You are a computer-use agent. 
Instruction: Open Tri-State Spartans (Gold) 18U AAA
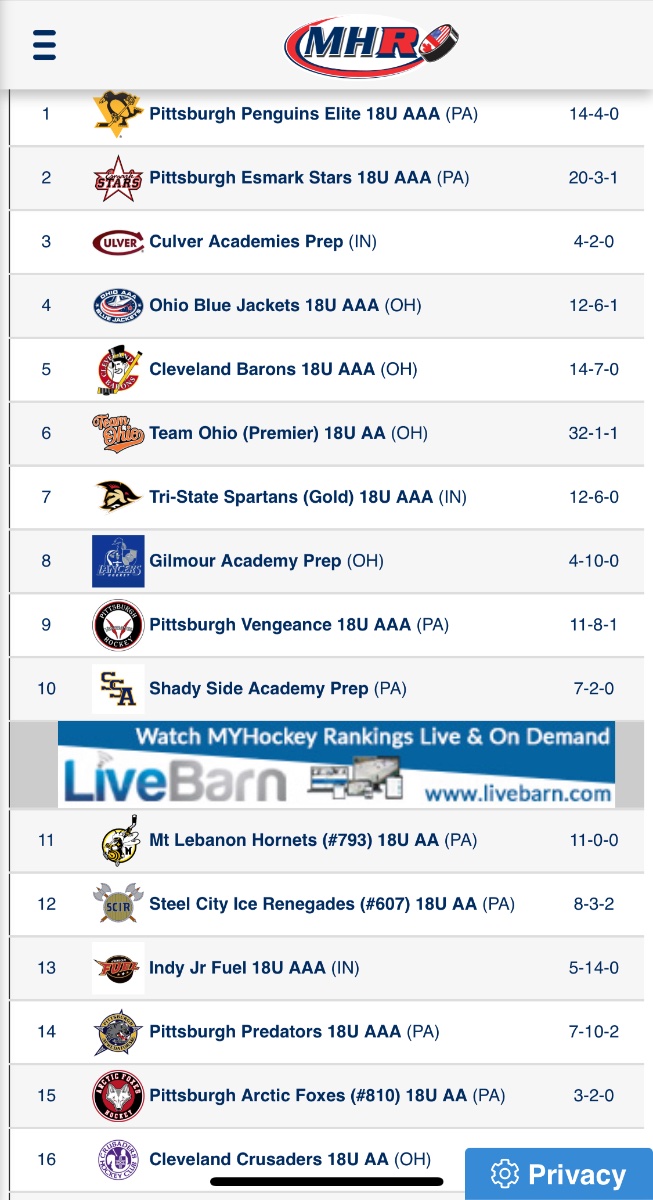(x=291, y=497)
